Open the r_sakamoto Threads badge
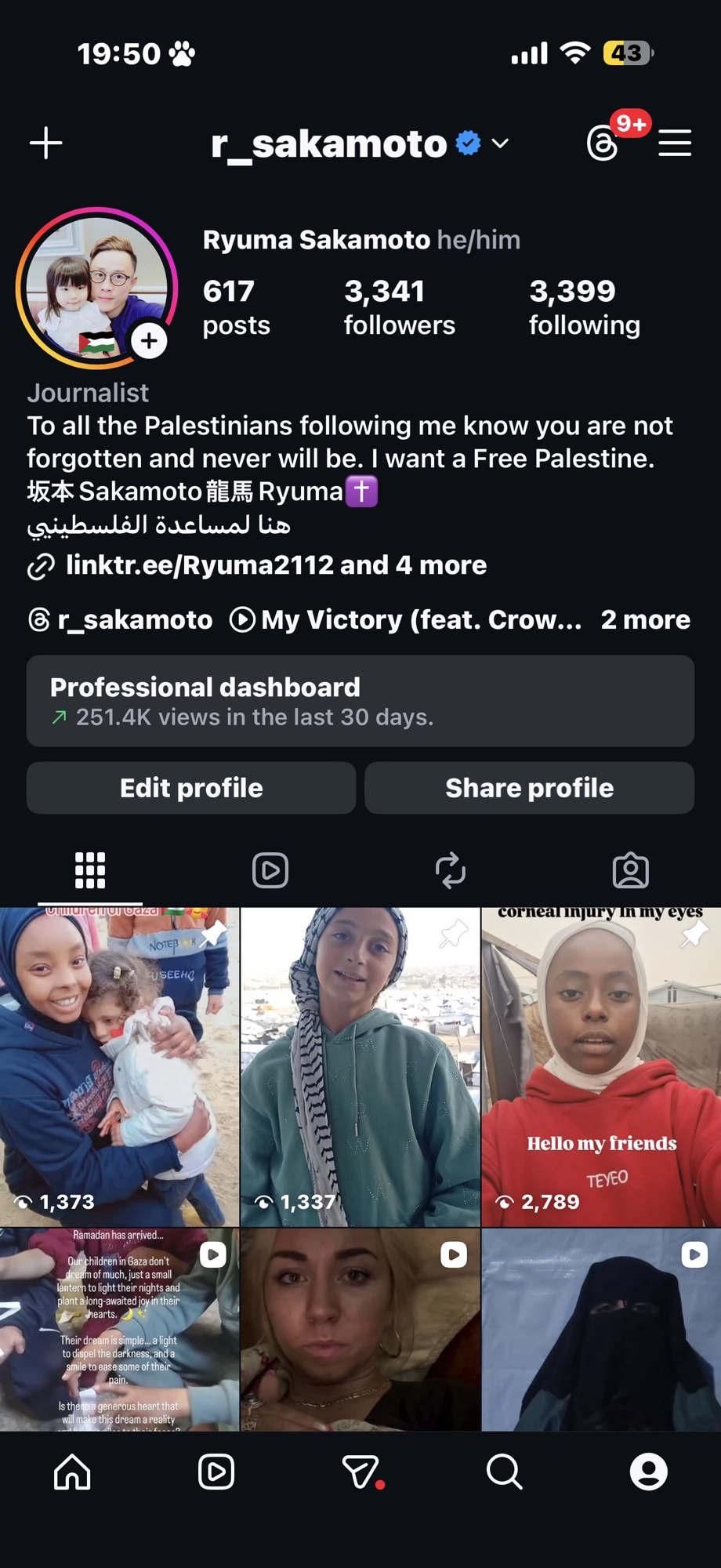721x1568 pixels. tap(121, 620)
